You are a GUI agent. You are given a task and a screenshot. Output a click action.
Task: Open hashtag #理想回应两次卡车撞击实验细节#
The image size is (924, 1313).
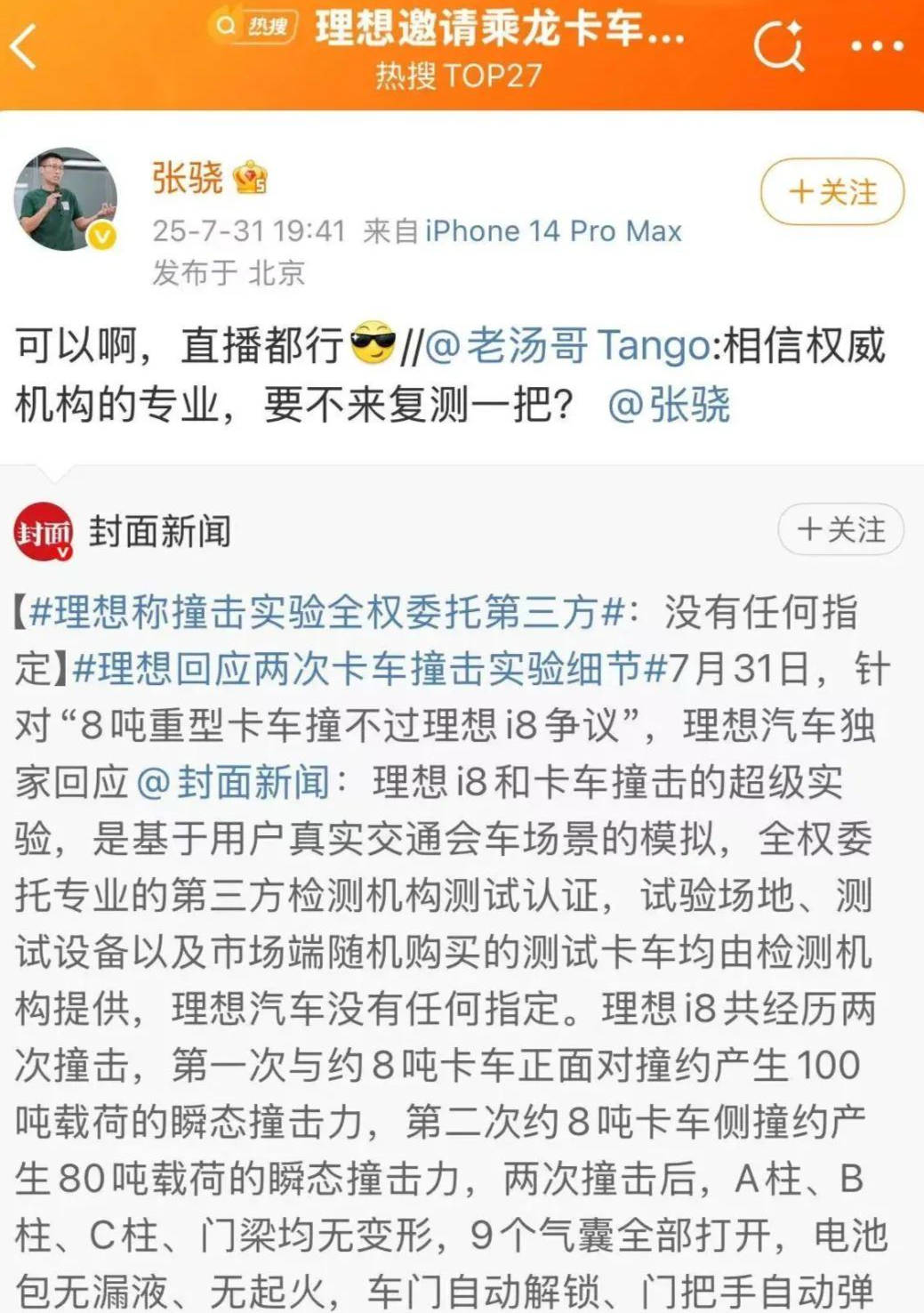(x=370, y=669)
